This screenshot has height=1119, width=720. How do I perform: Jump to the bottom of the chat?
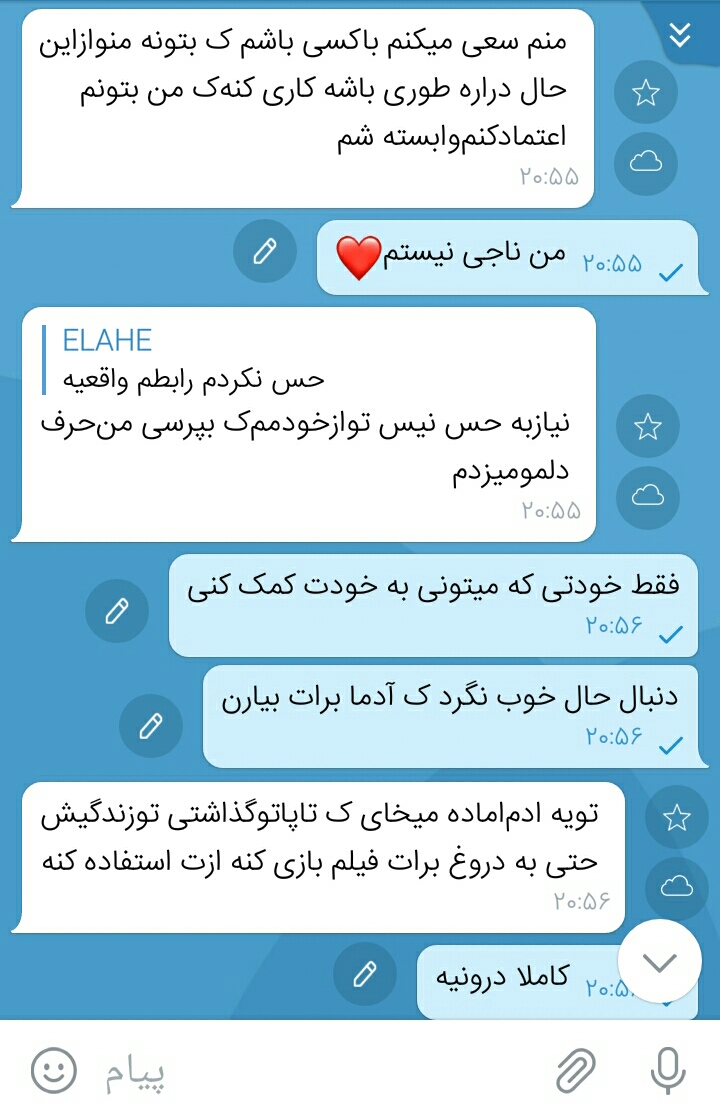point(660,962)
